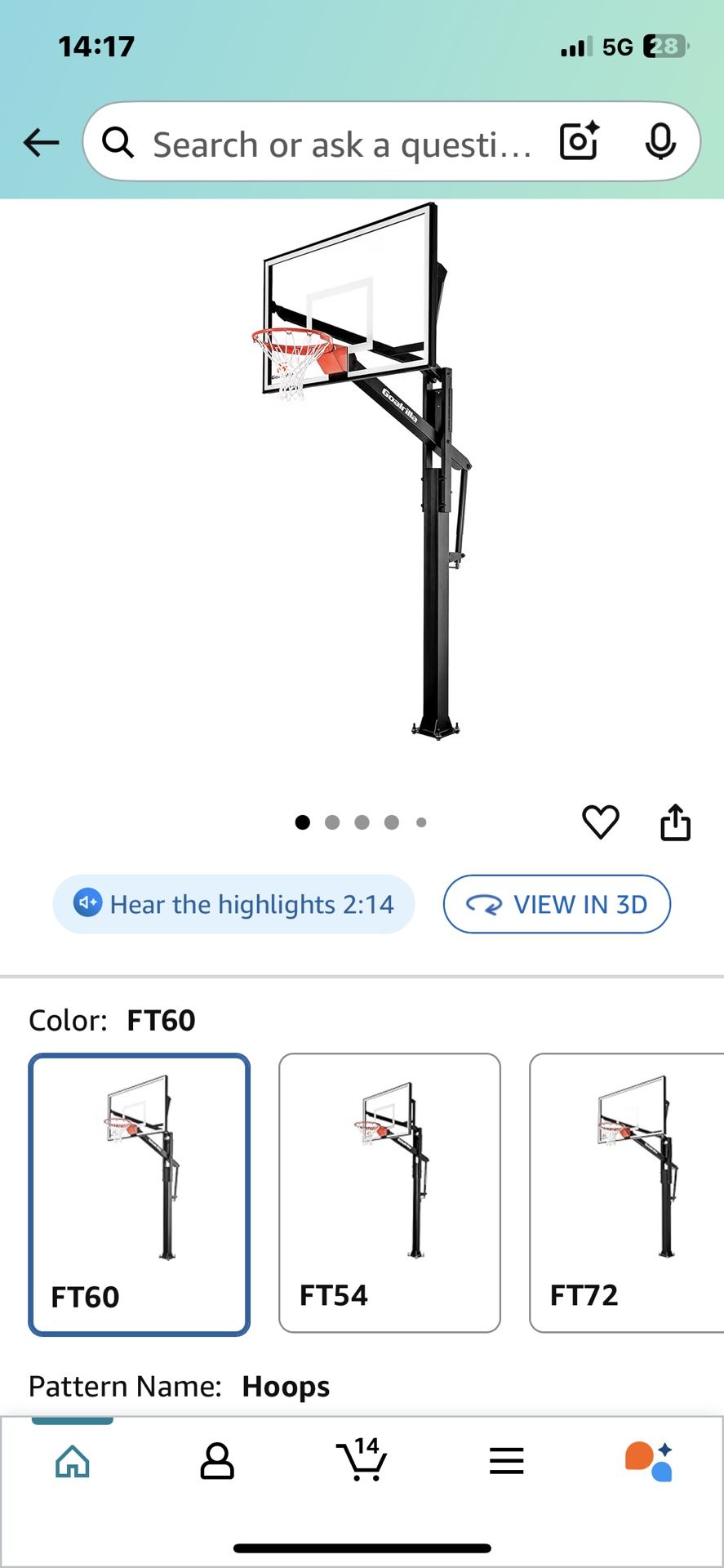Viewport: 724px width, 1568px height.
Task: Start voice search with the microphone
Action: pos(660,142)
